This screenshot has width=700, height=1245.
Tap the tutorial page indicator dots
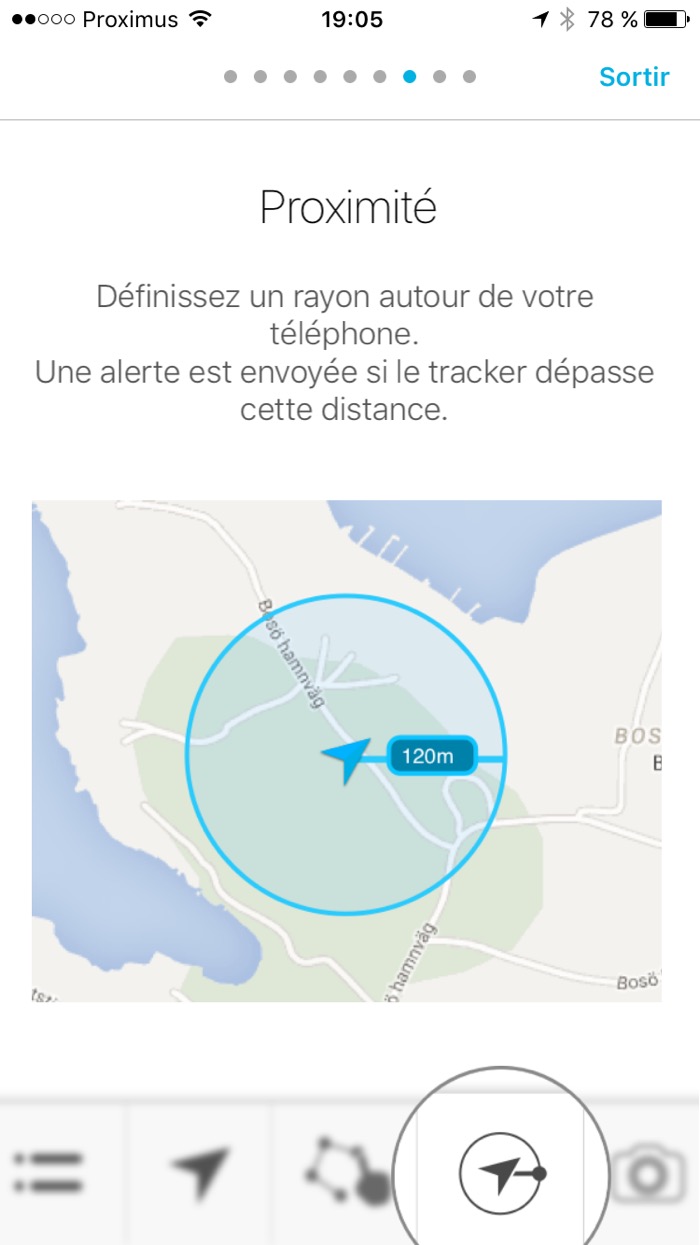350,77
